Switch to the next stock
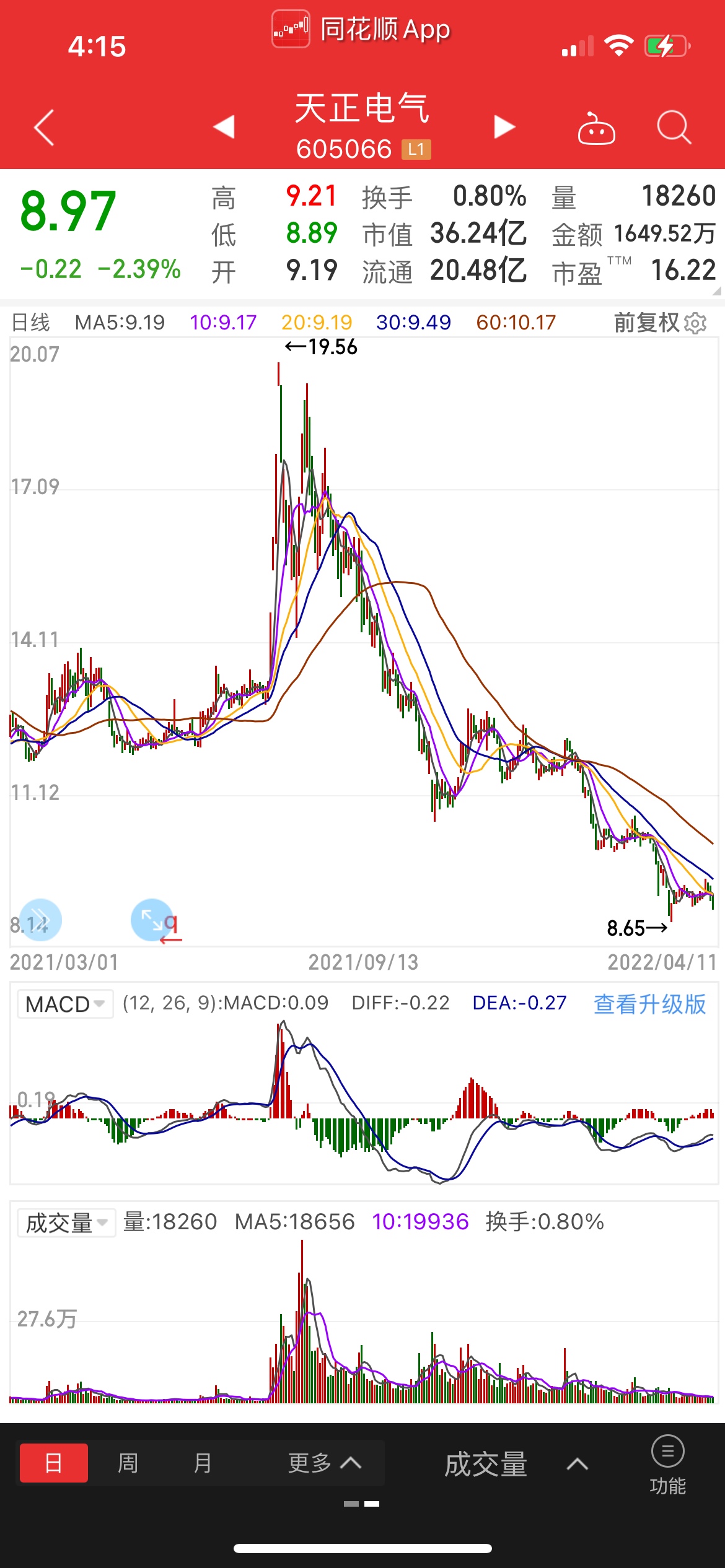Screen dimensions: 725x1568 pos(504,127)
